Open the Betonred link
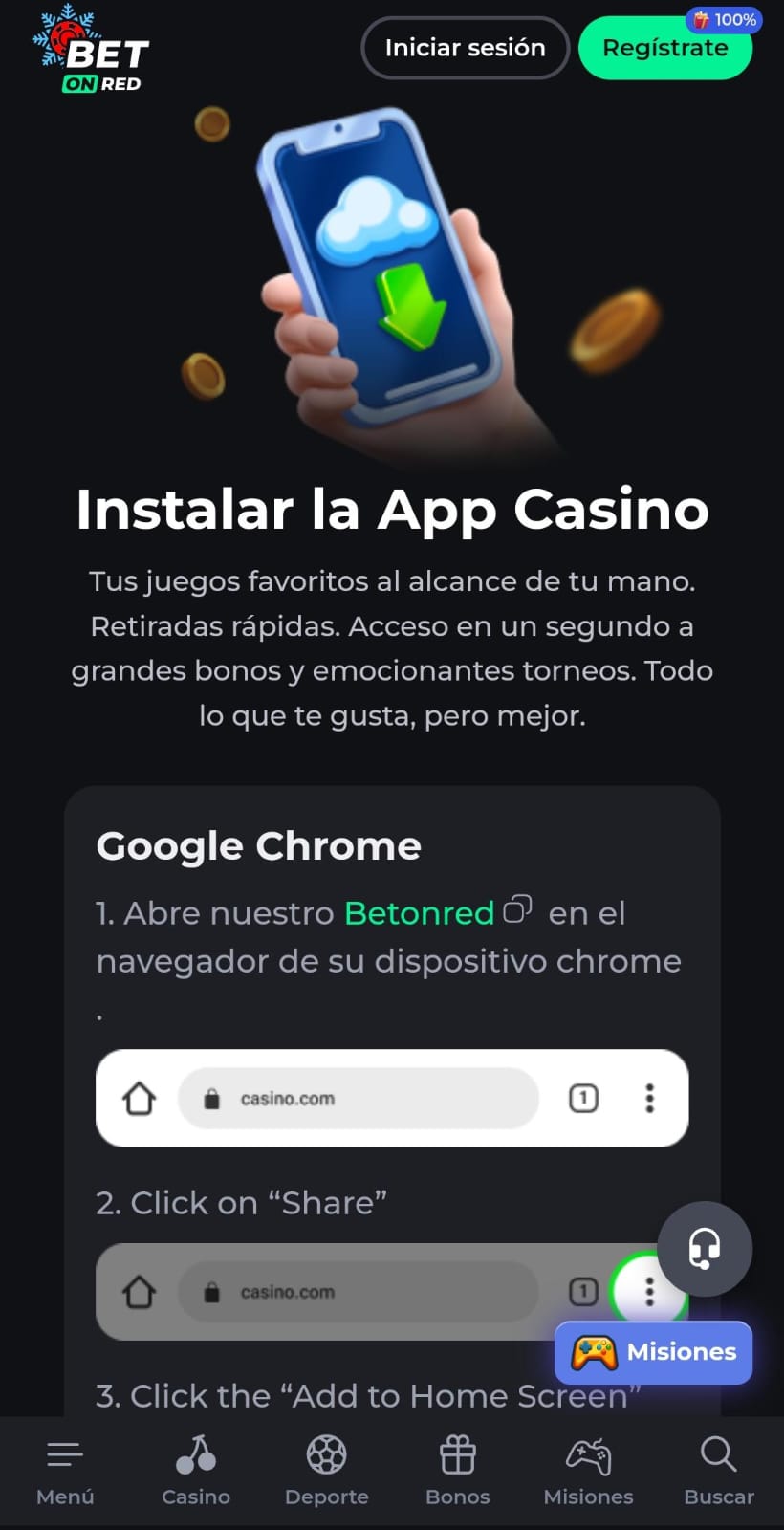 tap(419, 913)
